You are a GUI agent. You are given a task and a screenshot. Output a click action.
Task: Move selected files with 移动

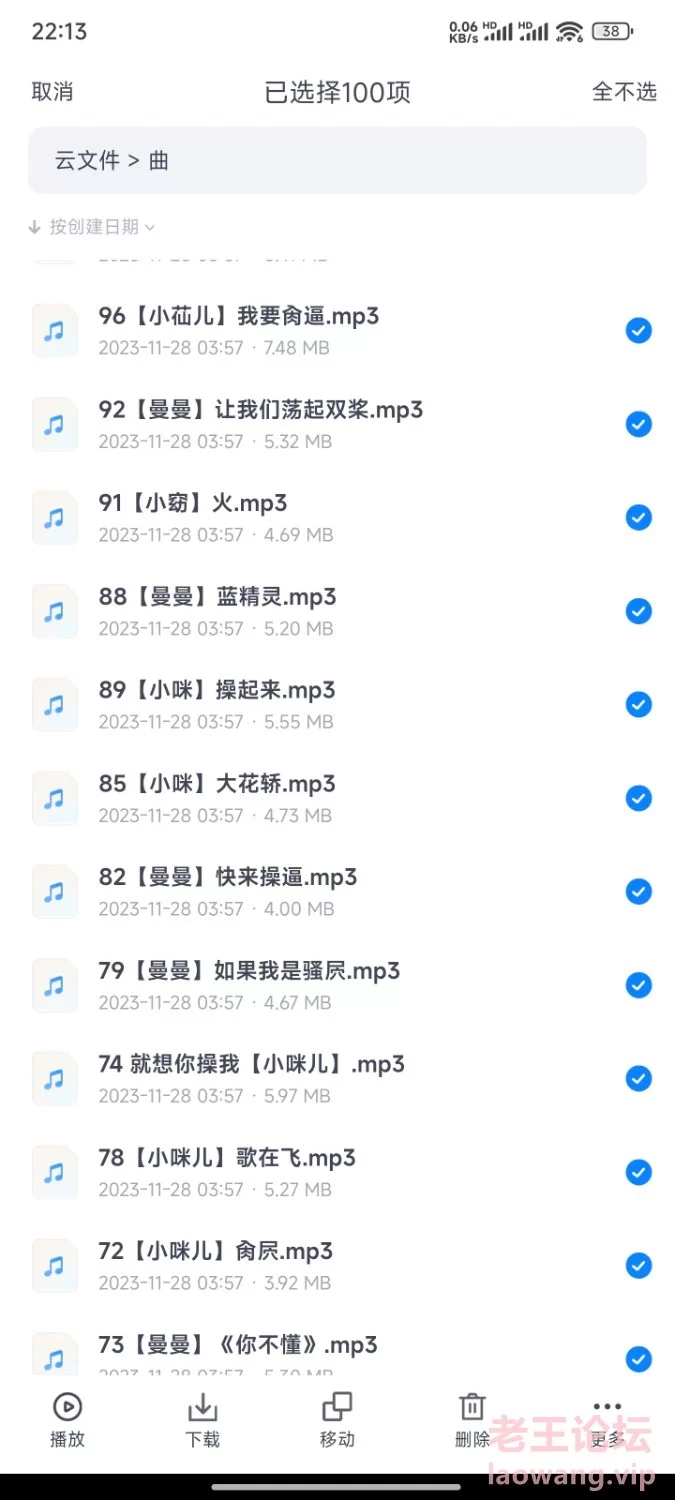[337, 1421]
